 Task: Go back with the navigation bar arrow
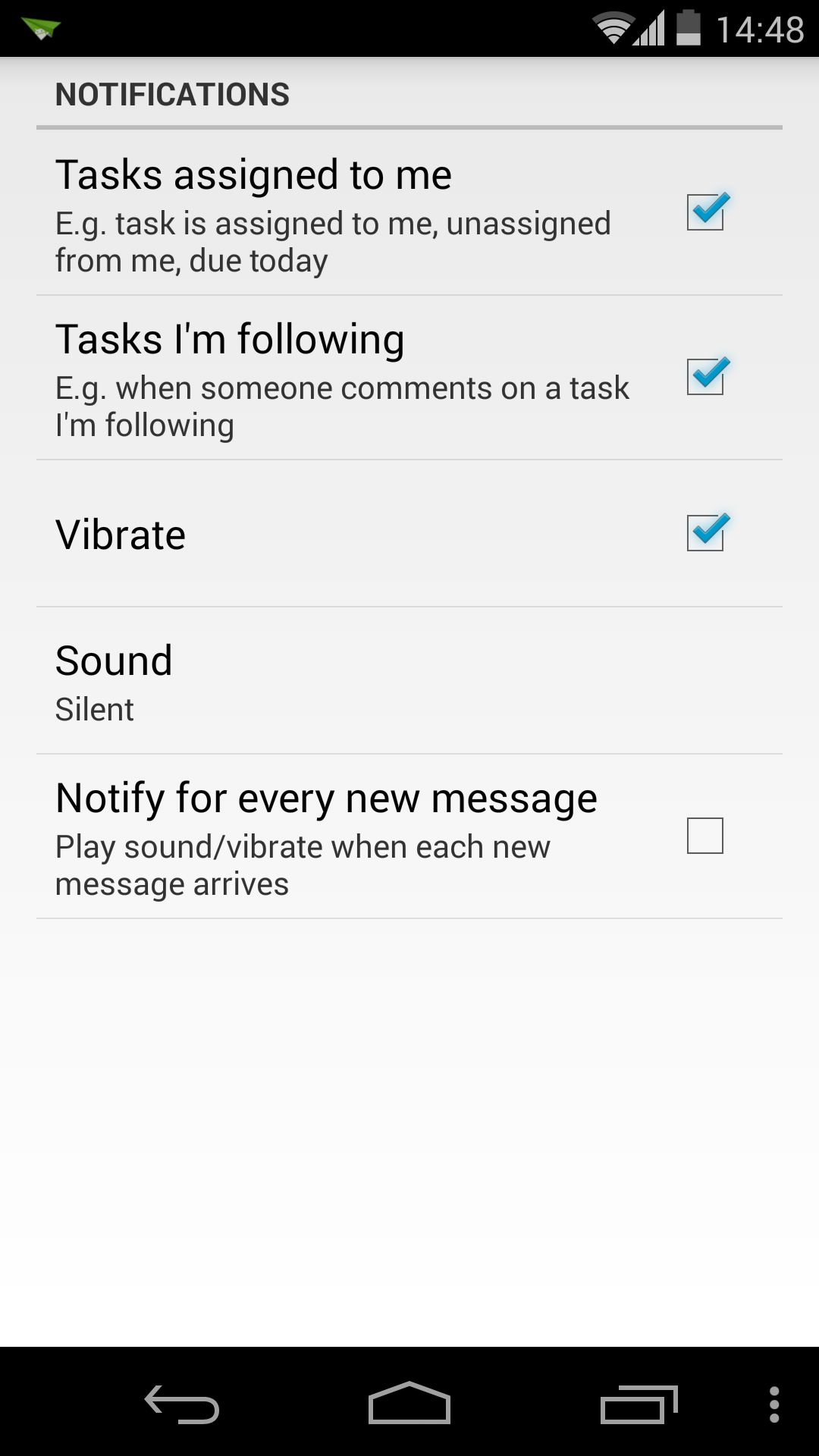(x=182, y=1404)
